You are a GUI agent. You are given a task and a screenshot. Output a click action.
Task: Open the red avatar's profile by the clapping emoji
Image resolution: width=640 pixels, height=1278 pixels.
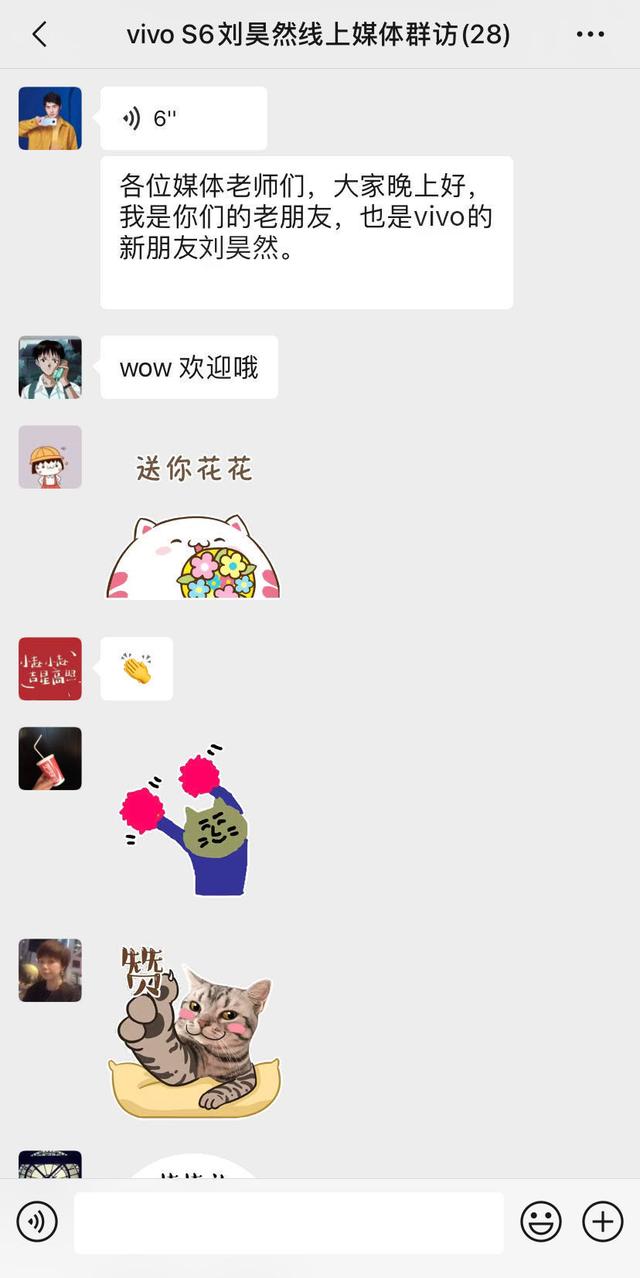(50, 668)
